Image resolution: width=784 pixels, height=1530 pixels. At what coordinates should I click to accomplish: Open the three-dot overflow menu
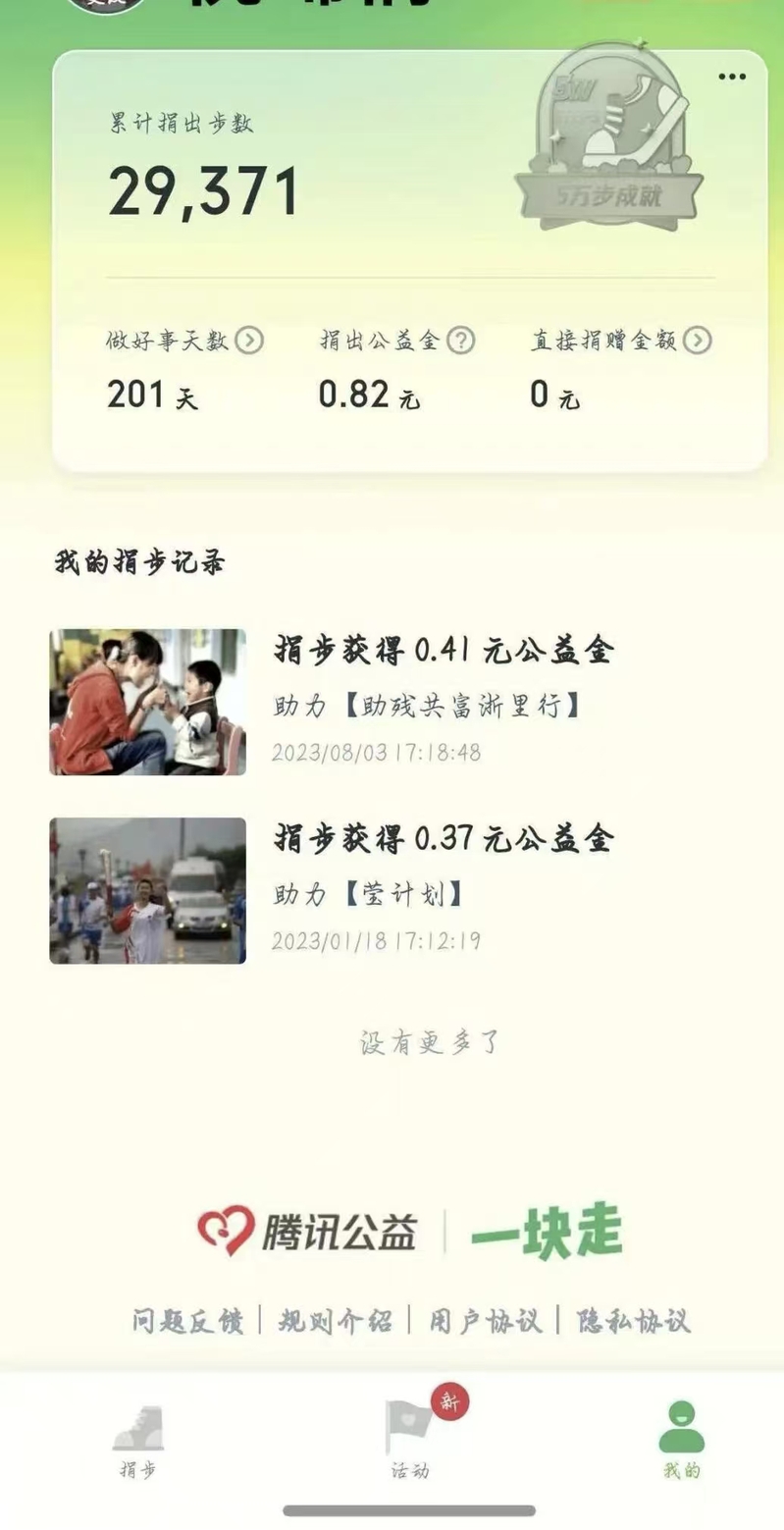pyautogui.click(x=732, y=78)
